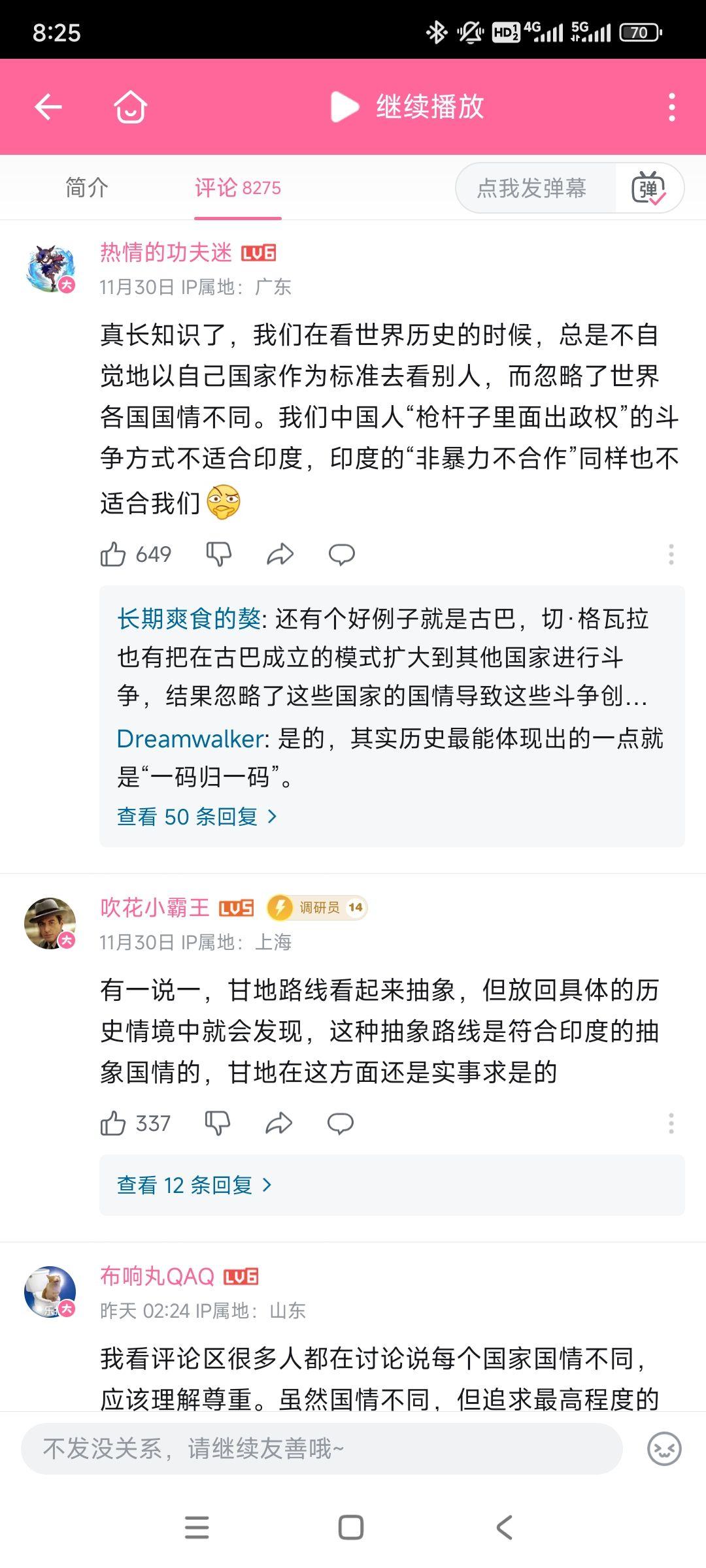Tap the comment box at bottom
The width and height of the screenshot is (706, 1568).
(x=320, y=1449)
